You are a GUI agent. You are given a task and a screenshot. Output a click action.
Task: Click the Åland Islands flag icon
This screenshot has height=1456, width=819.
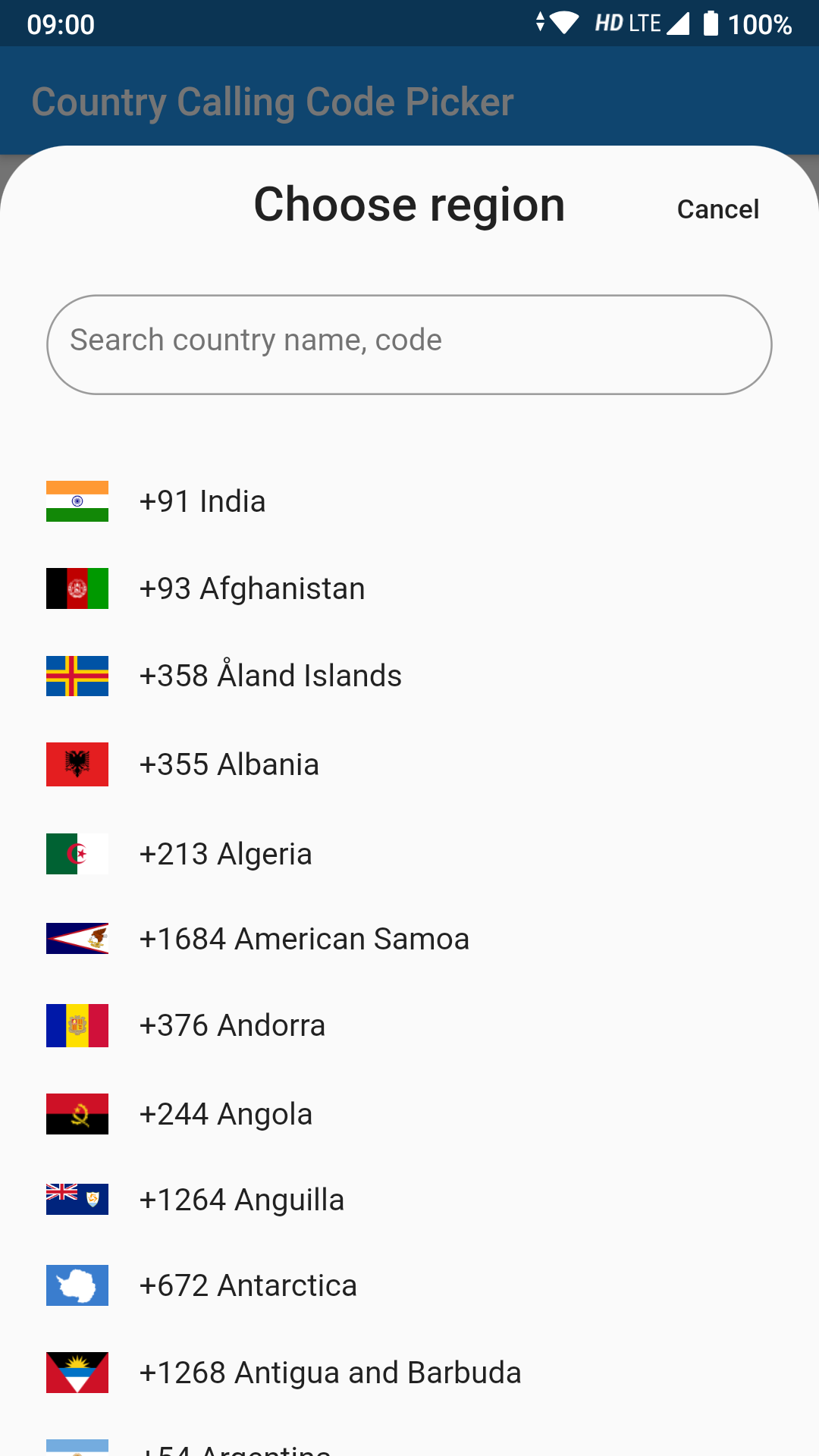(x=77, y=676)
